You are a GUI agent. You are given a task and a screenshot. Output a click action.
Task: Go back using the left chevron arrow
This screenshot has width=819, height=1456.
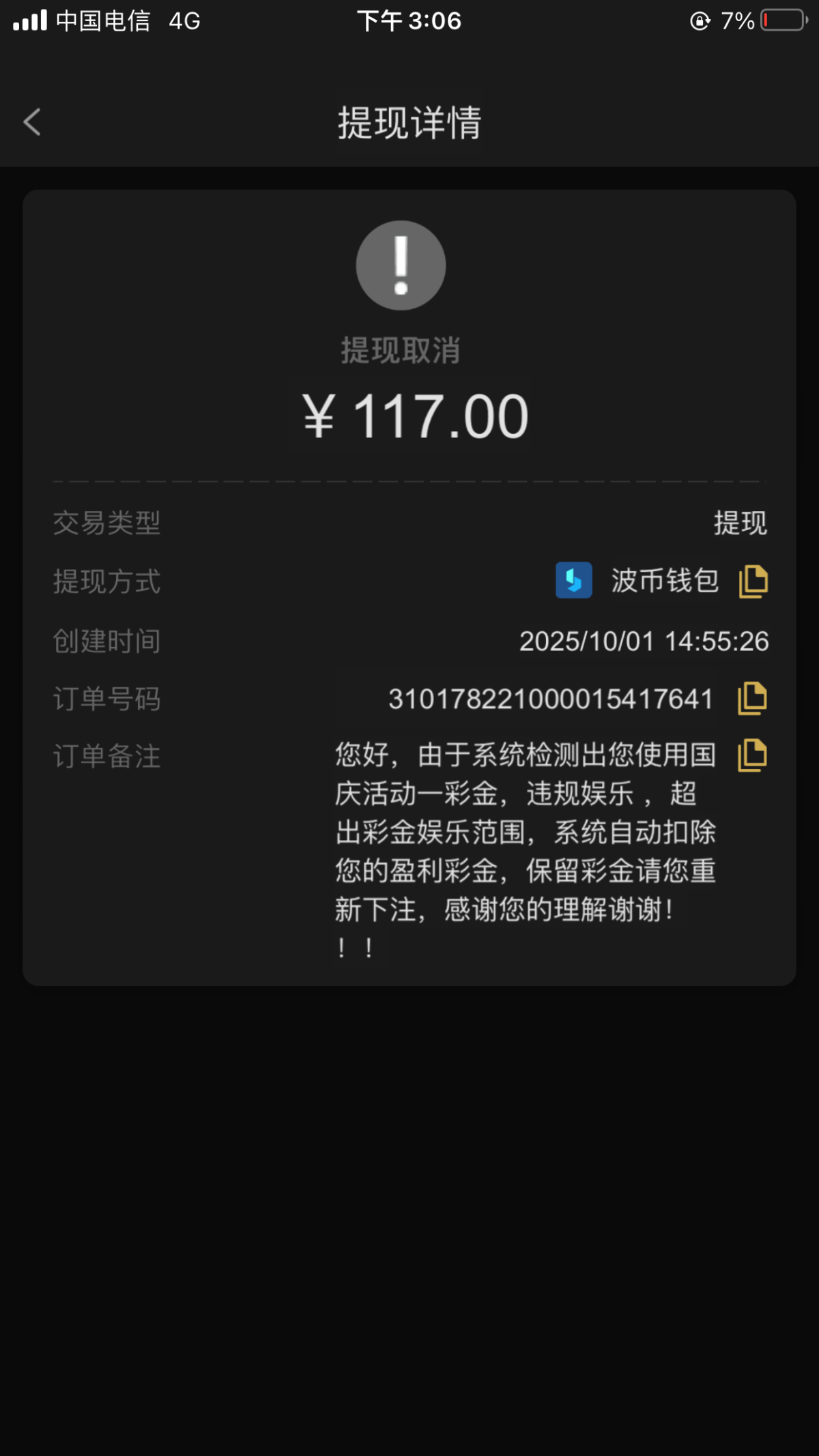tap(31, 122)
